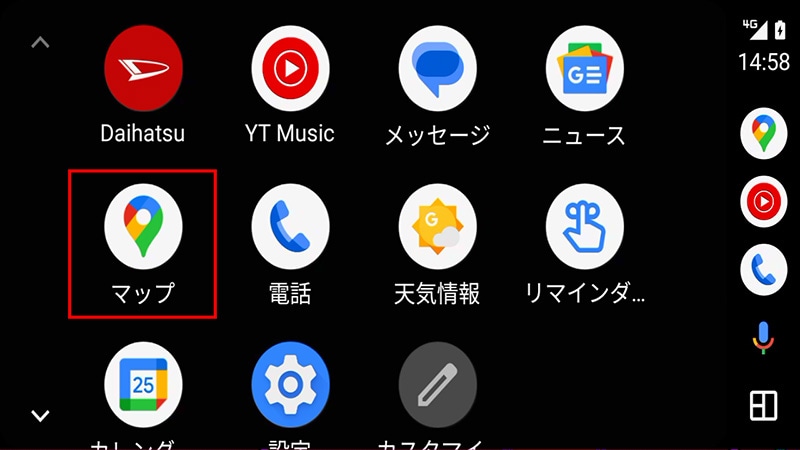The height and width of the screenshot is (450, 800).
Task: Open the calendar app icon
Action: pos(143,383)
